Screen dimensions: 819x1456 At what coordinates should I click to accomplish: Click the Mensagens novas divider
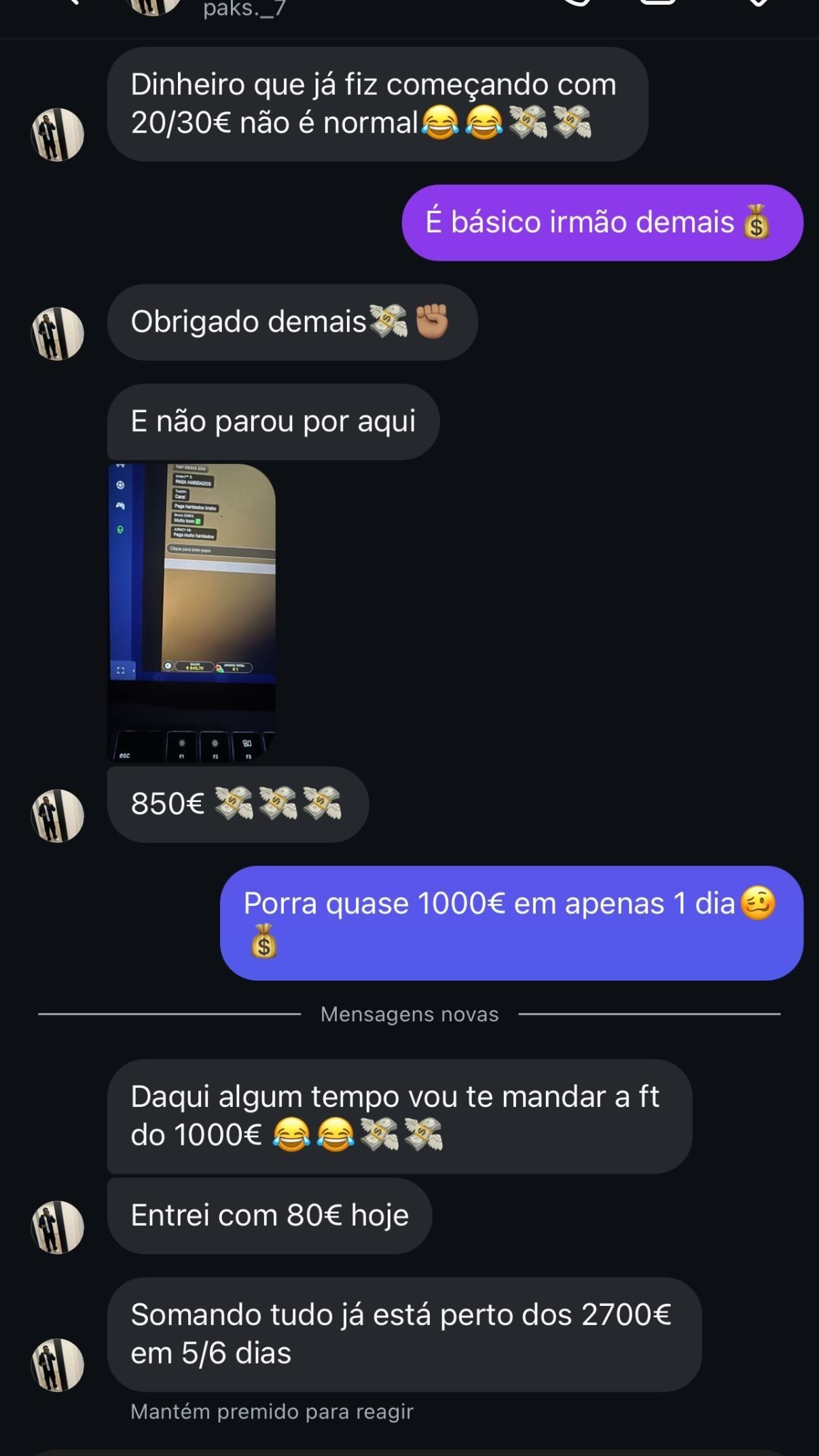pyautogui.click(x=409, y=1014)
